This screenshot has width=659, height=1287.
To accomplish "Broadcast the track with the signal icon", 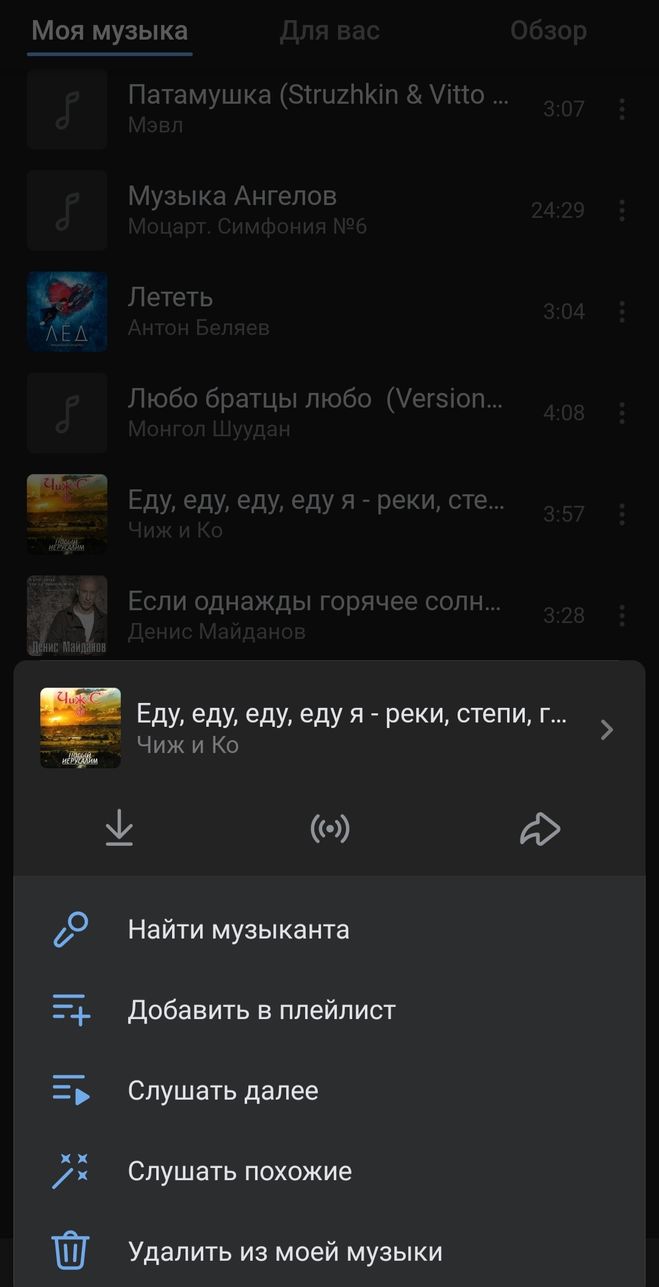I will tap(330, 829).
